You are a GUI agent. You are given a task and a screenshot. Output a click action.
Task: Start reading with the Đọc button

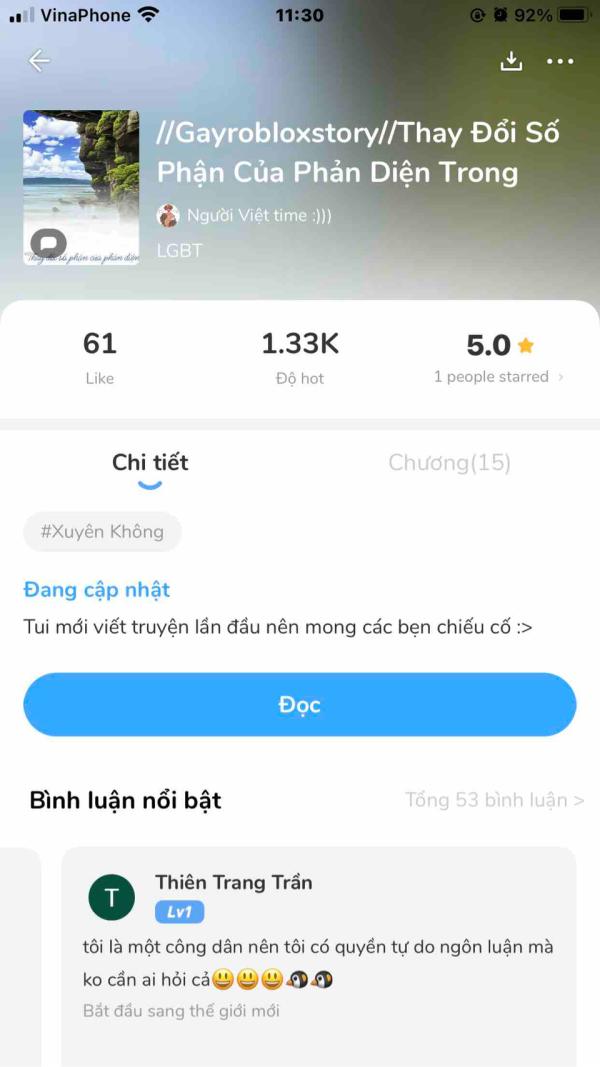pyautogui.click(x=300, y=705)
